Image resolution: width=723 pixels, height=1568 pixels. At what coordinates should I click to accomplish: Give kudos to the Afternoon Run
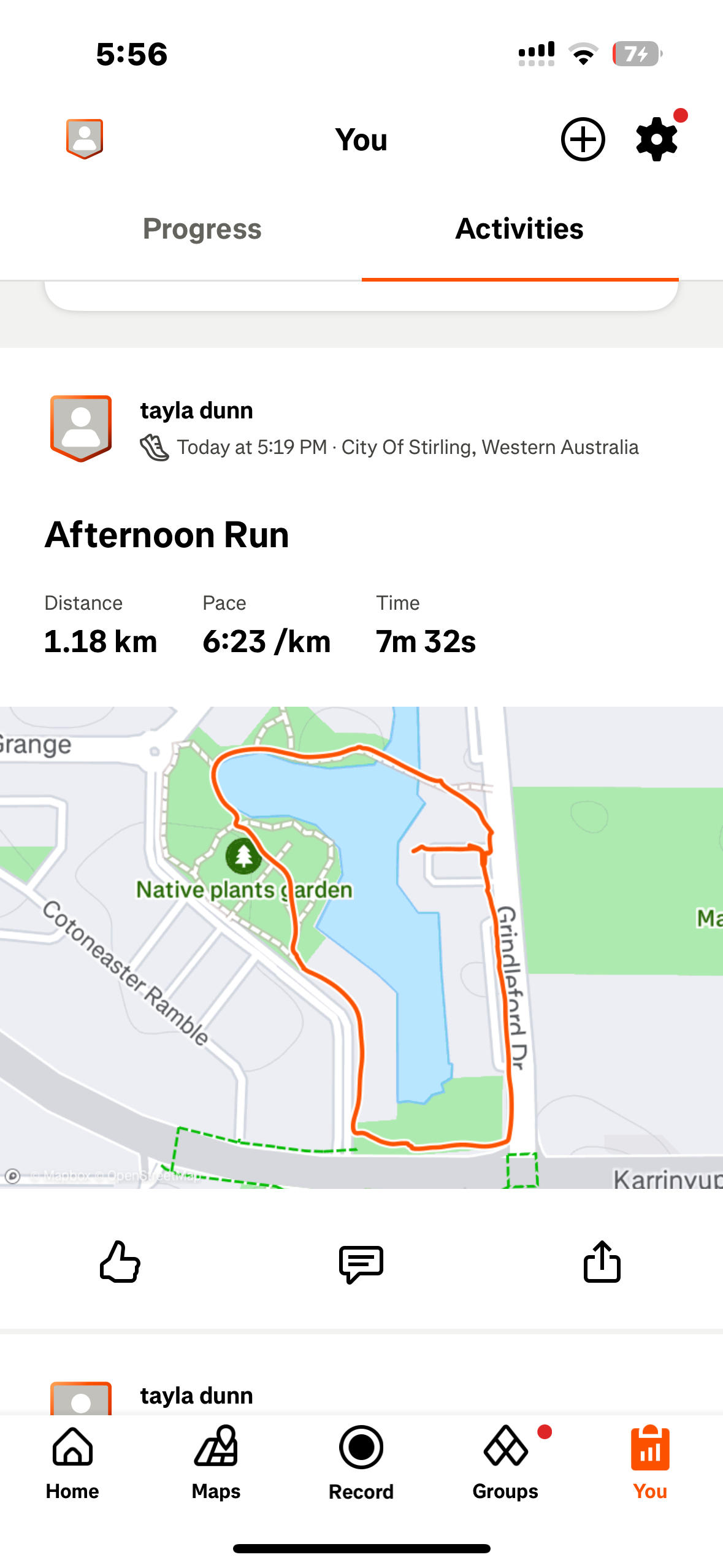coord(120,1261)
